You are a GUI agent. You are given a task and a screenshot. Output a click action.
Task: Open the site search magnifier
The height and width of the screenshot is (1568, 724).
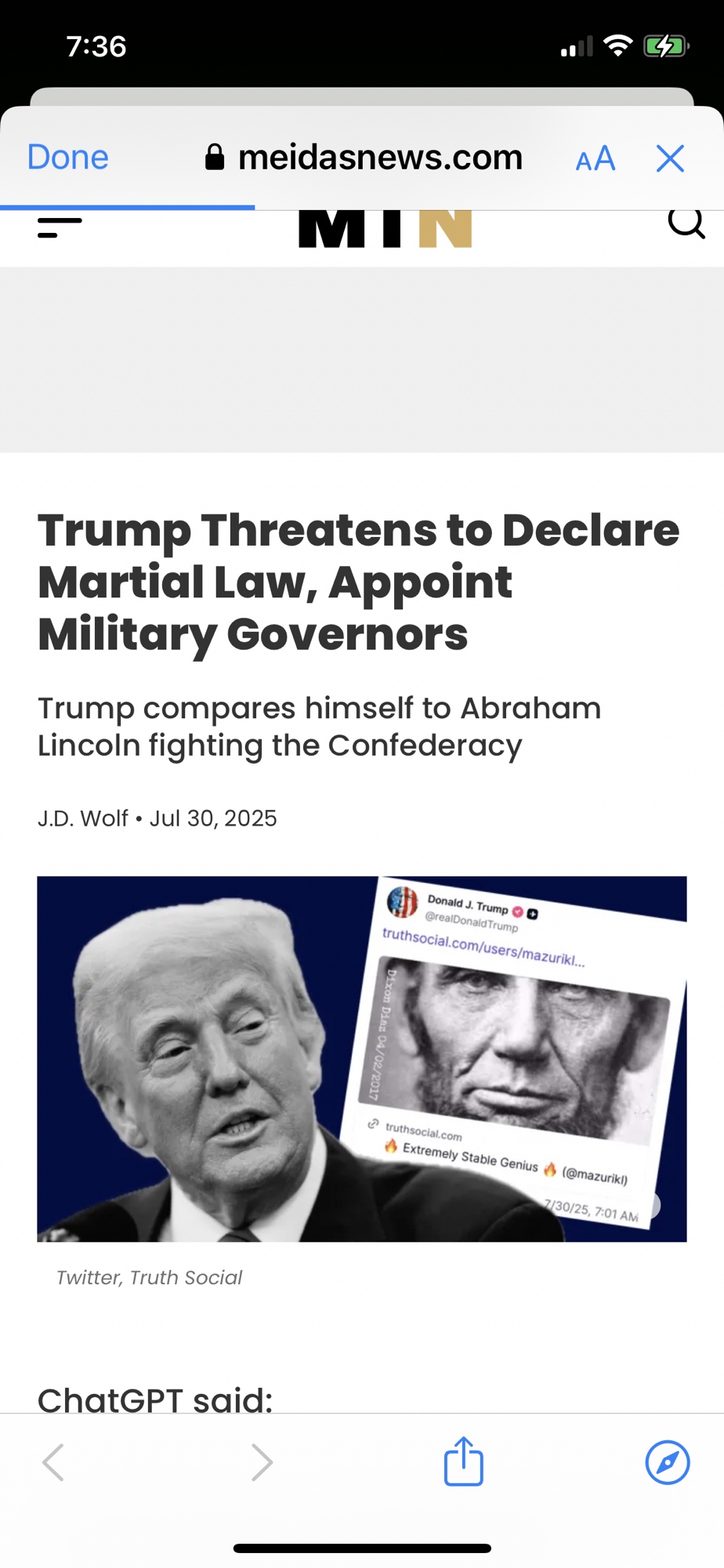[x=686, y=223]
